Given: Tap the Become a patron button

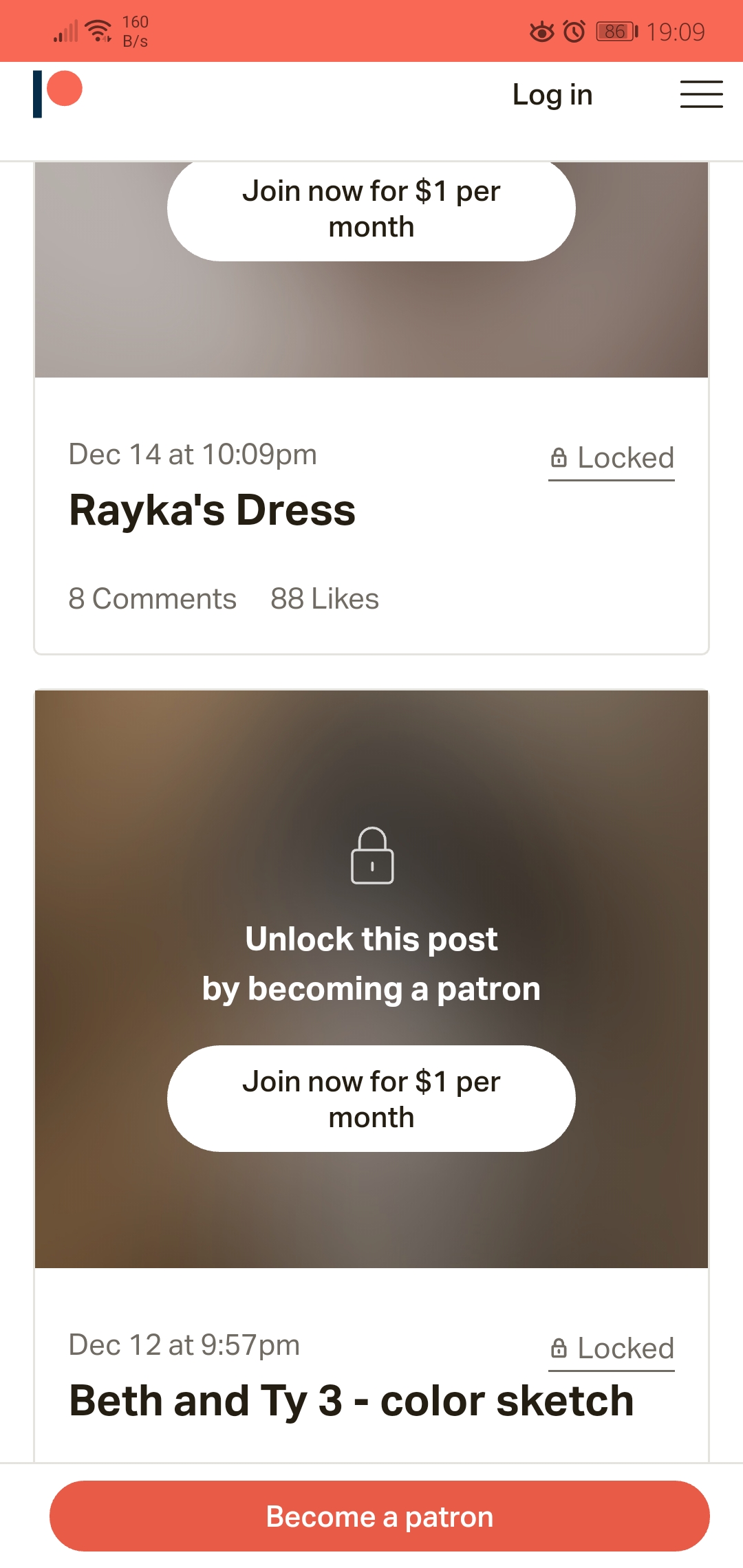Looking at the screenshot, I should click(x=379, y=1516).
